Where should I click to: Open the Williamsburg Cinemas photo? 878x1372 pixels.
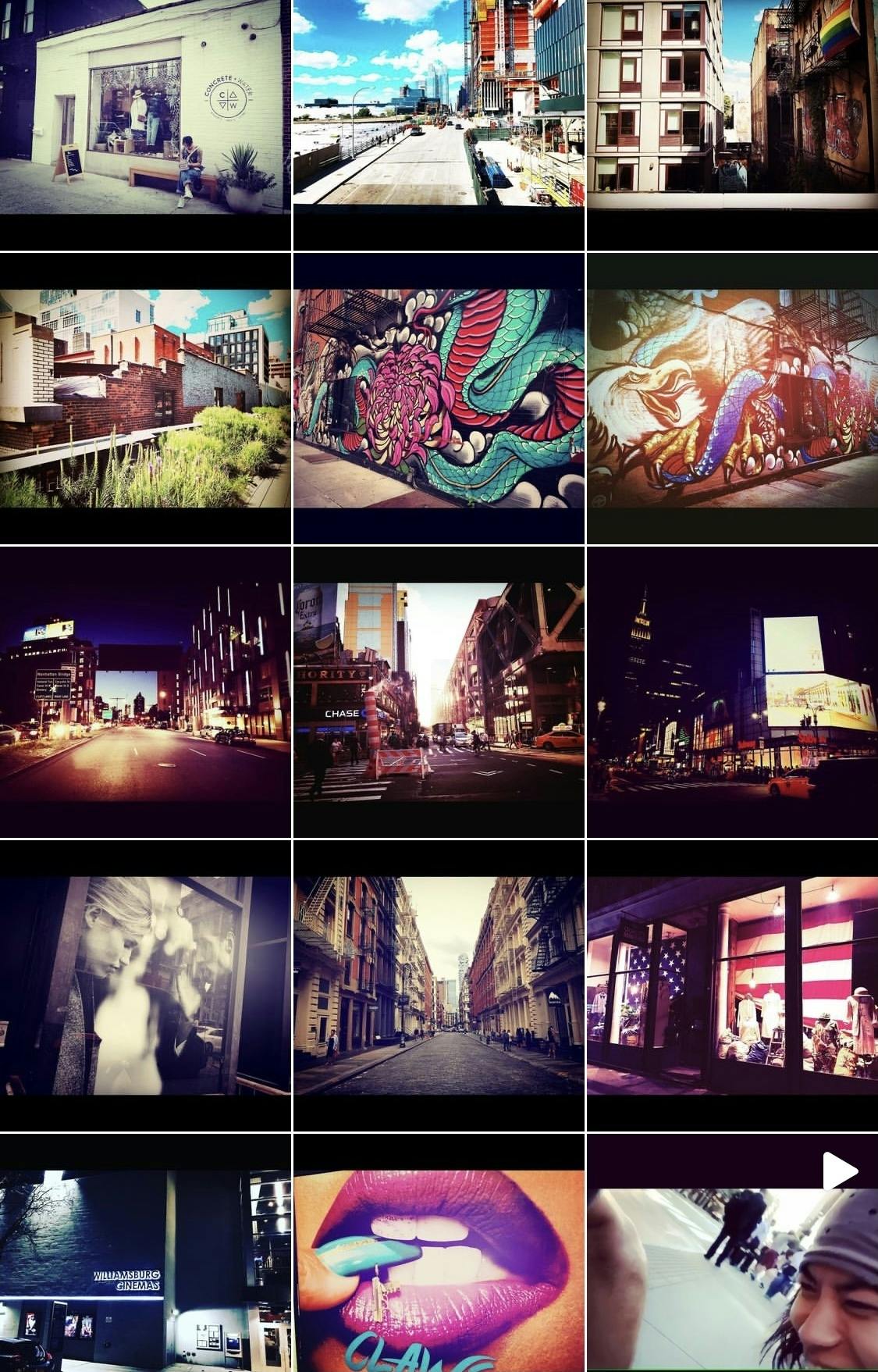145,1253
